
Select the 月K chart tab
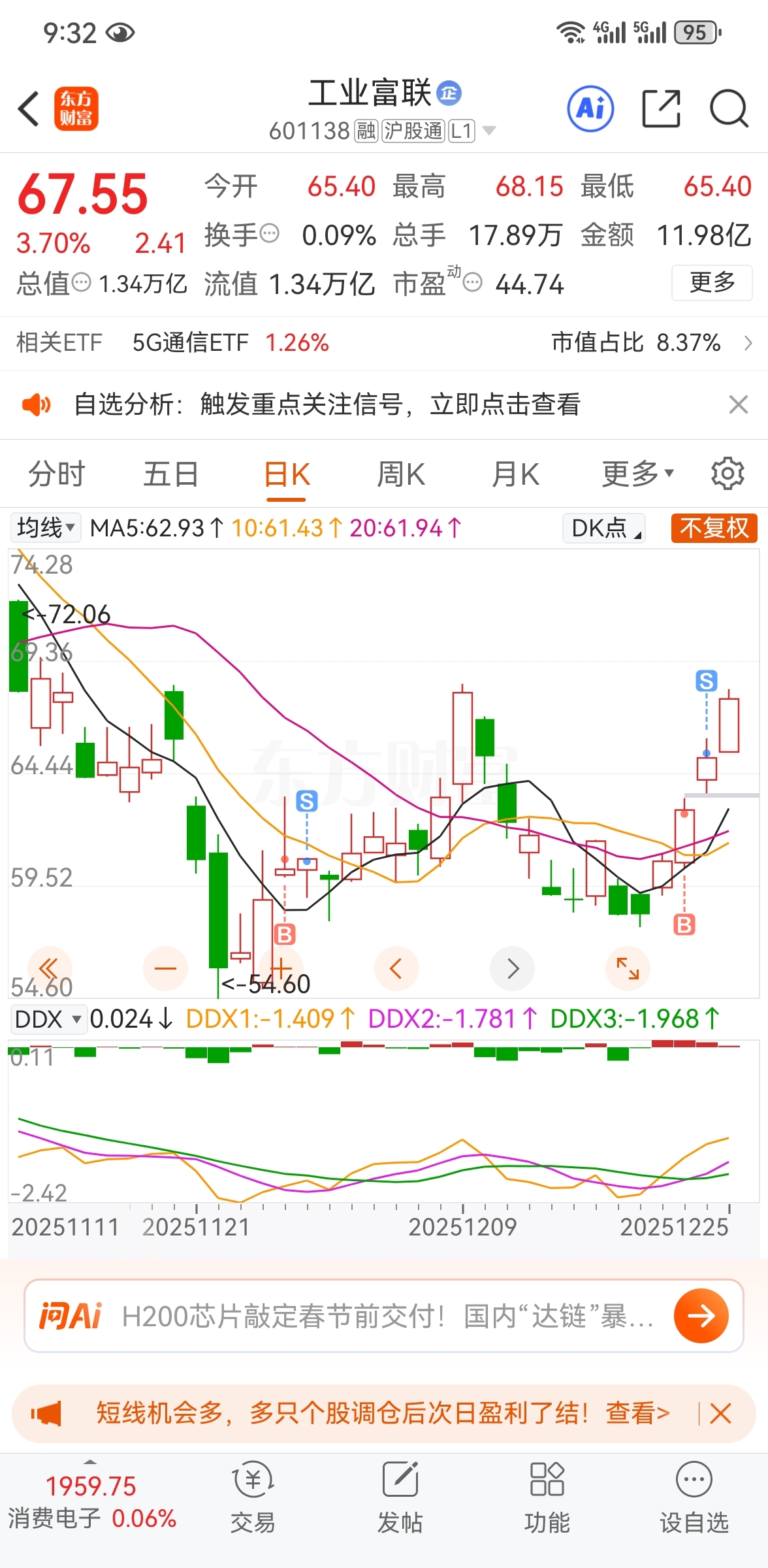(515, 474)
